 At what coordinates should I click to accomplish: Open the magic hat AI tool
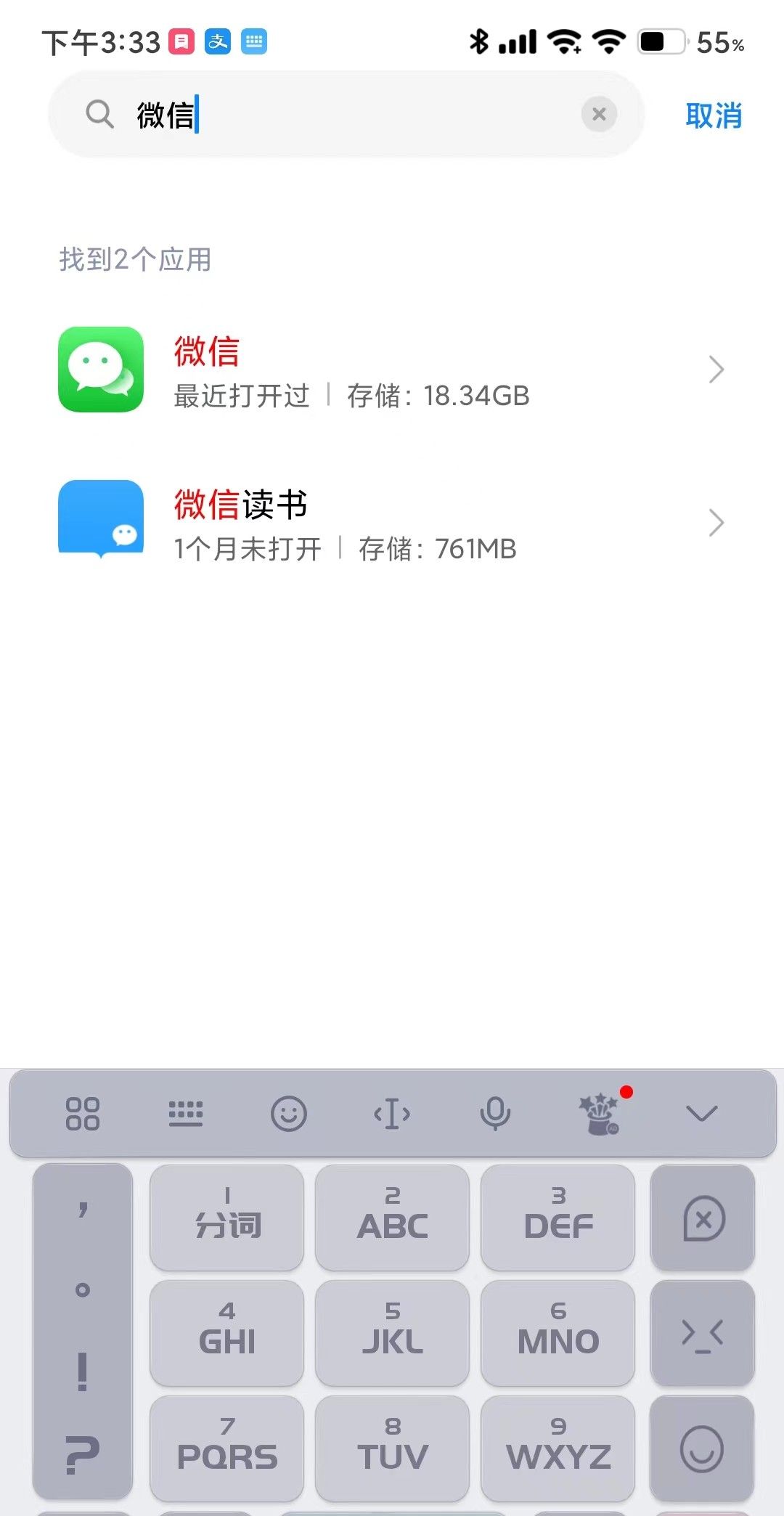pos(600,1114)
